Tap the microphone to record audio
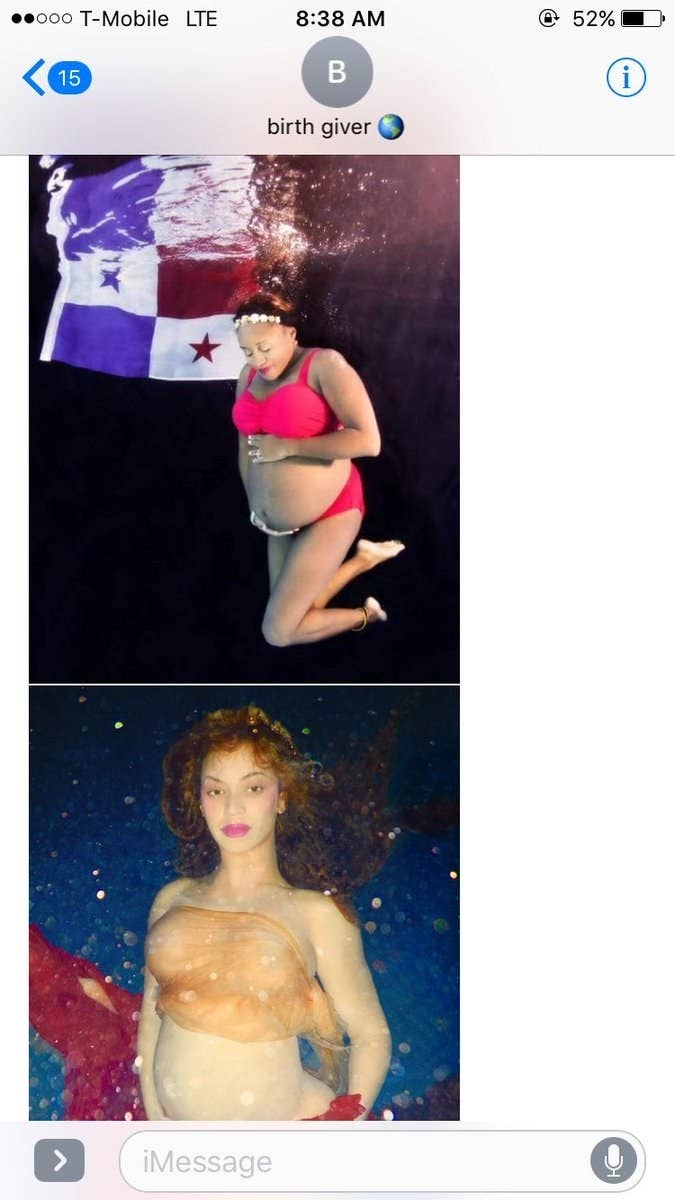 (613, 1161)
